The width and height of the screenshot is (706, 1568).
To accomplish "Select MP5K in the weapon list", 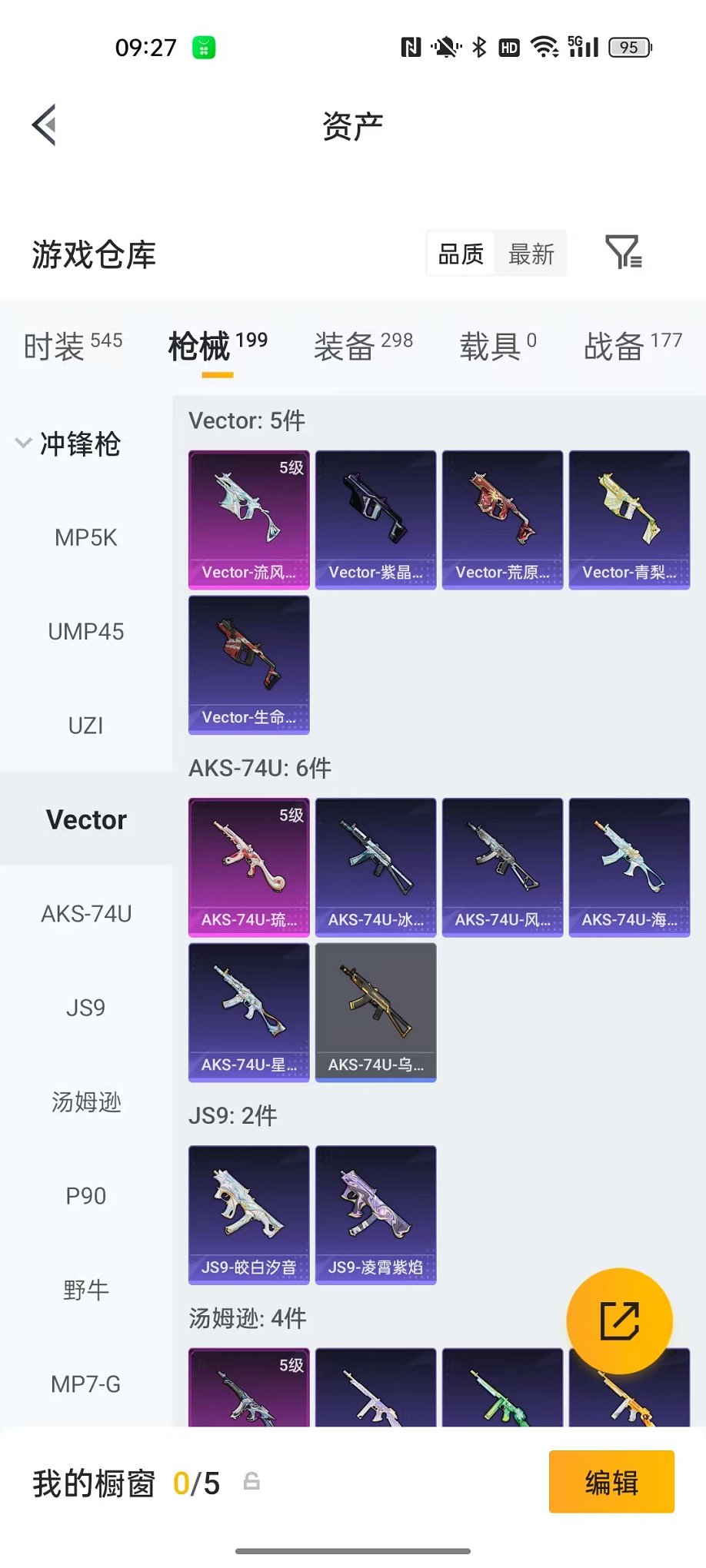I will [86, 538].
